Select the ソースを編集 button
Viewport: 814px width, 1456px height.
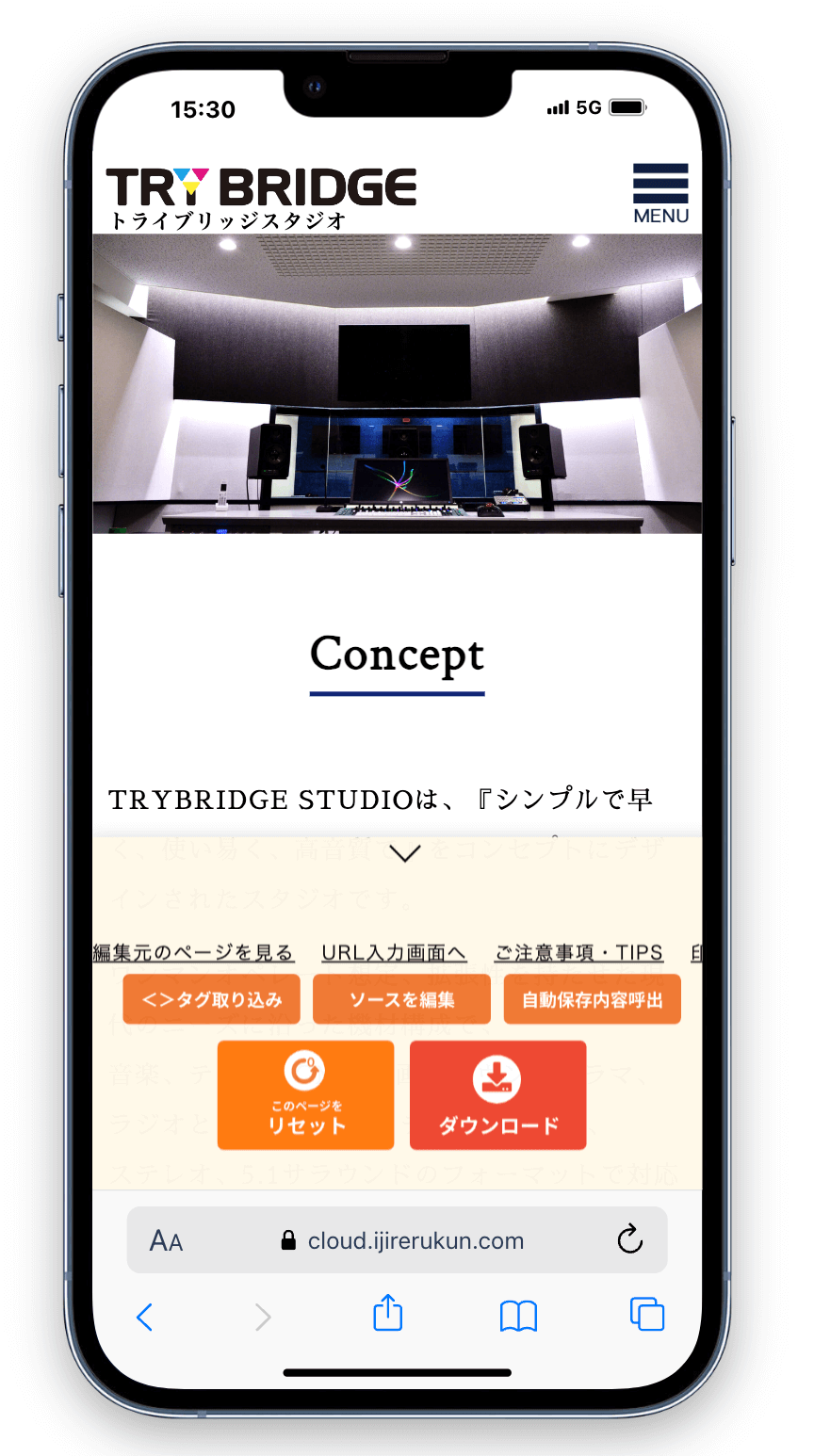tap(402, 999)
